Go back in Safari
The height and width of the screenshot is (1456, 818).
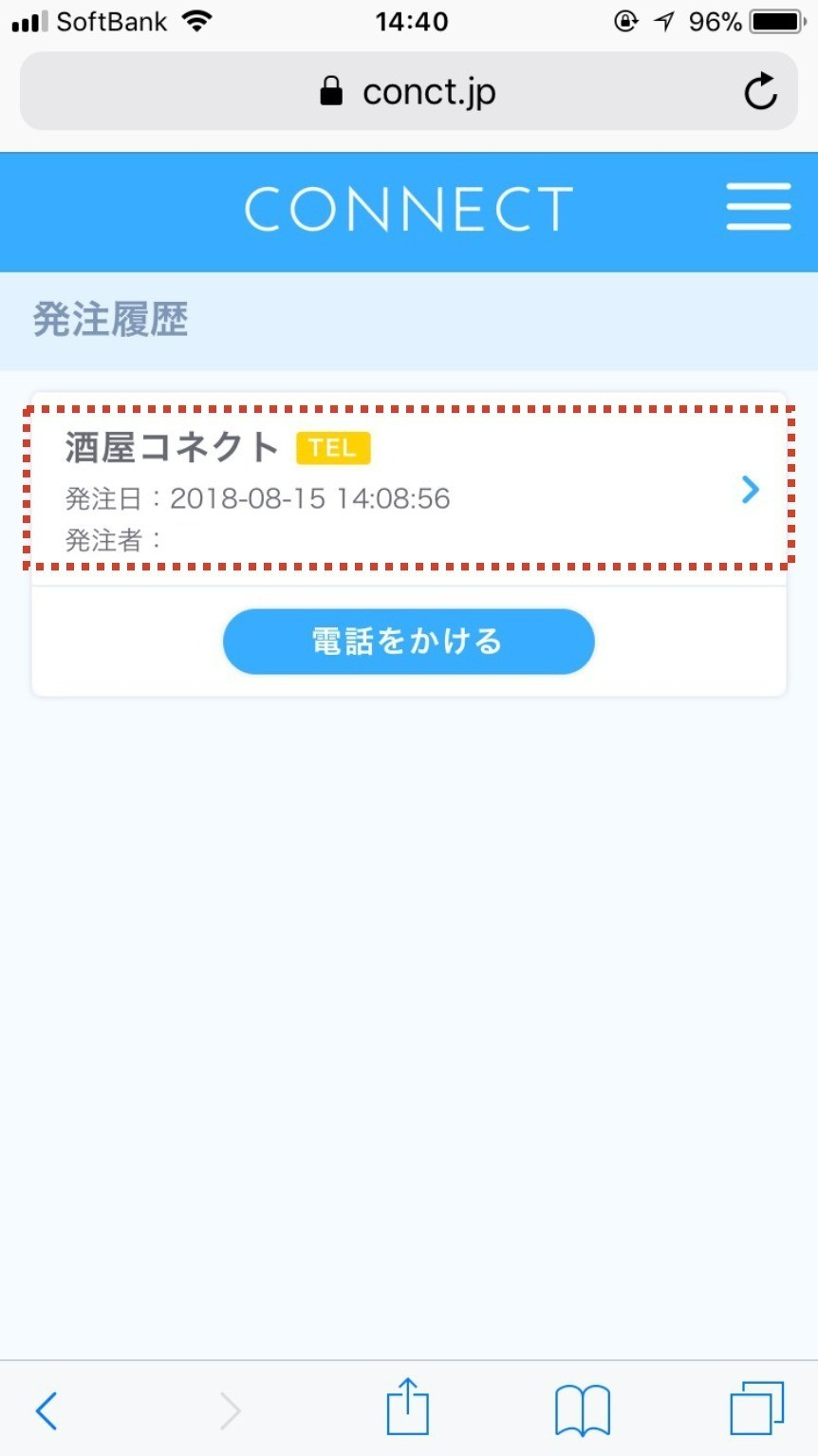46,1410
